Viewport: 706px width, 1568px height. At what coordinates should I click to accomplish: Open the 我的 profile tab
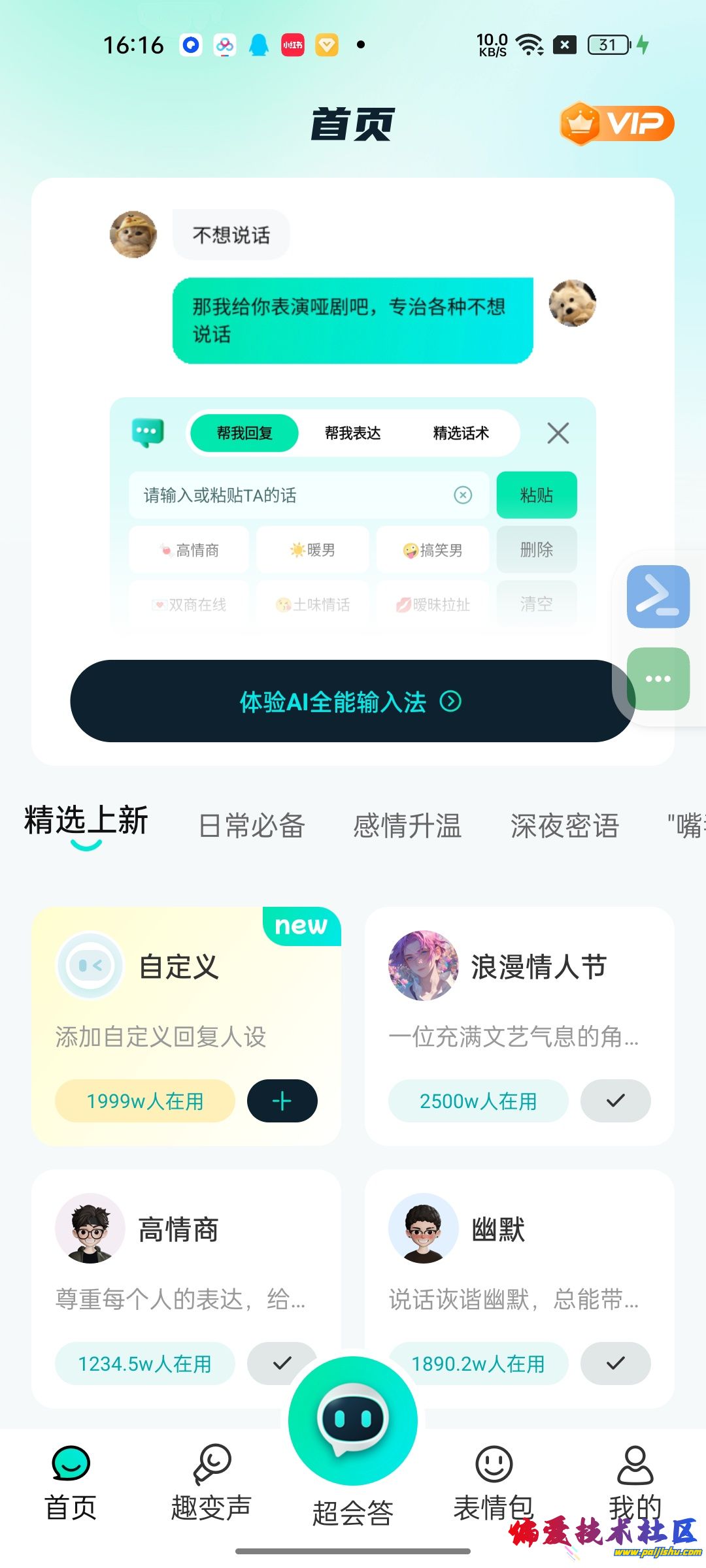(x=635, y=1483)
